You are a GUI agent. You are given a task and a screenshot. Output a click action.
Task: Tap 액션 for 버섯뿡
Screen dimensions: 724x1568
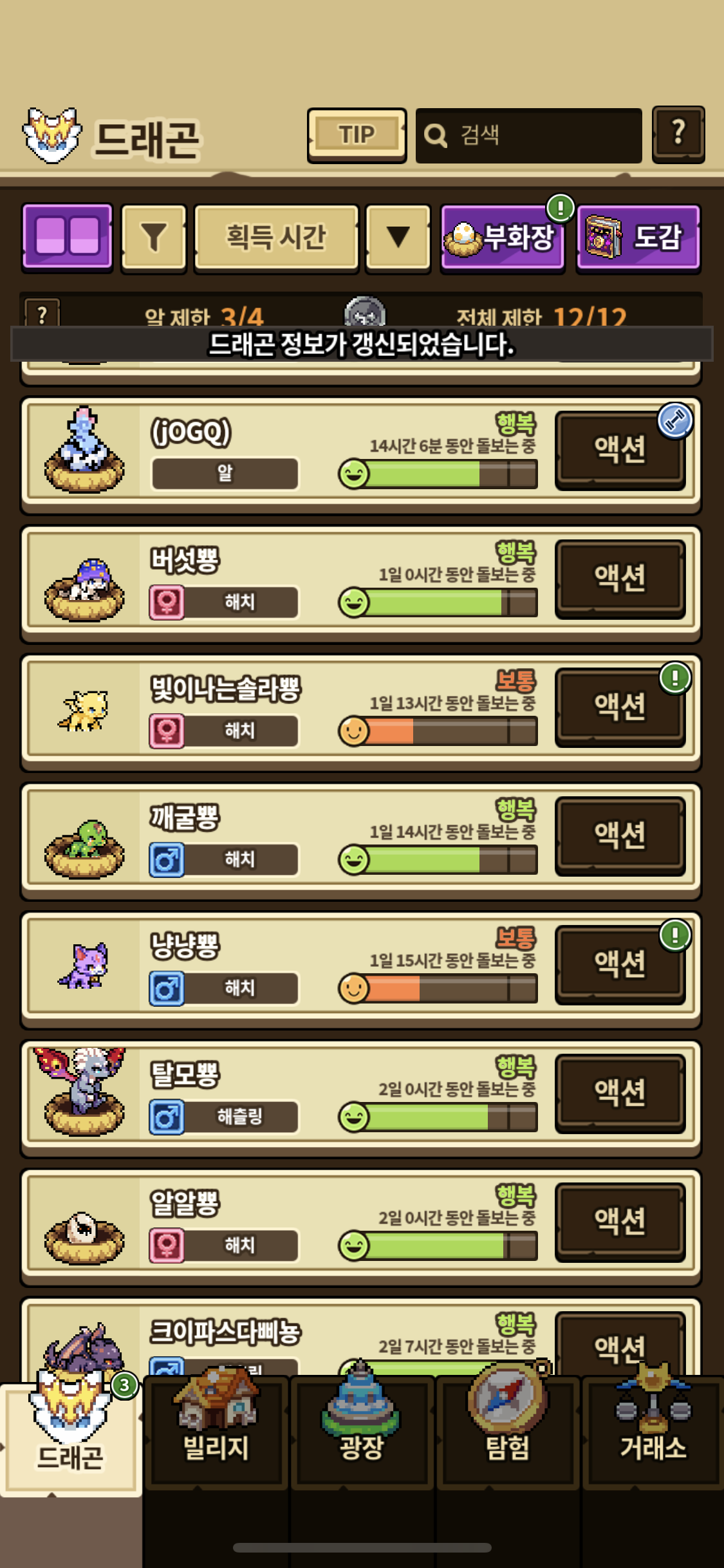[620, 578]
